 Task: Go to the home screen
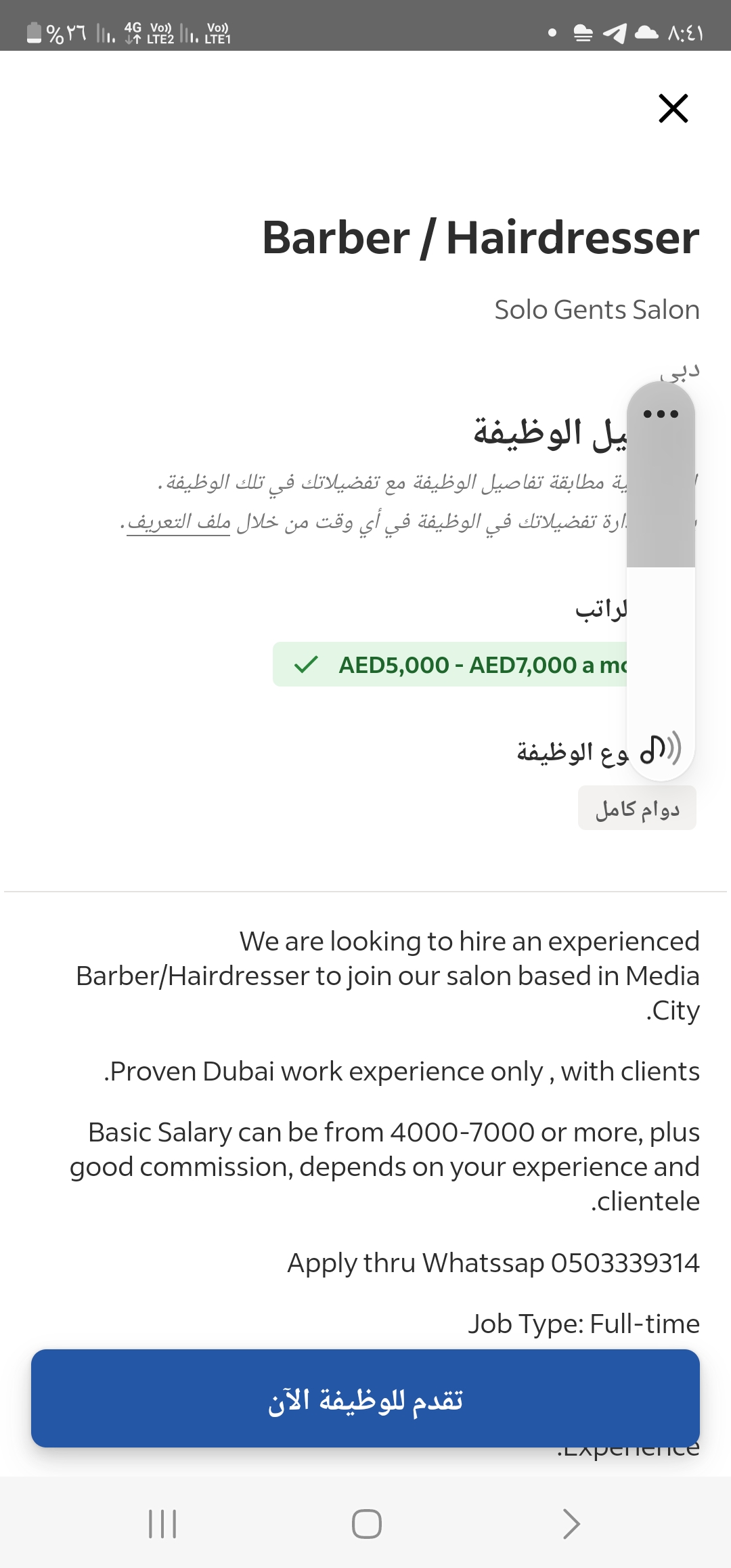tap(366, 1524)
